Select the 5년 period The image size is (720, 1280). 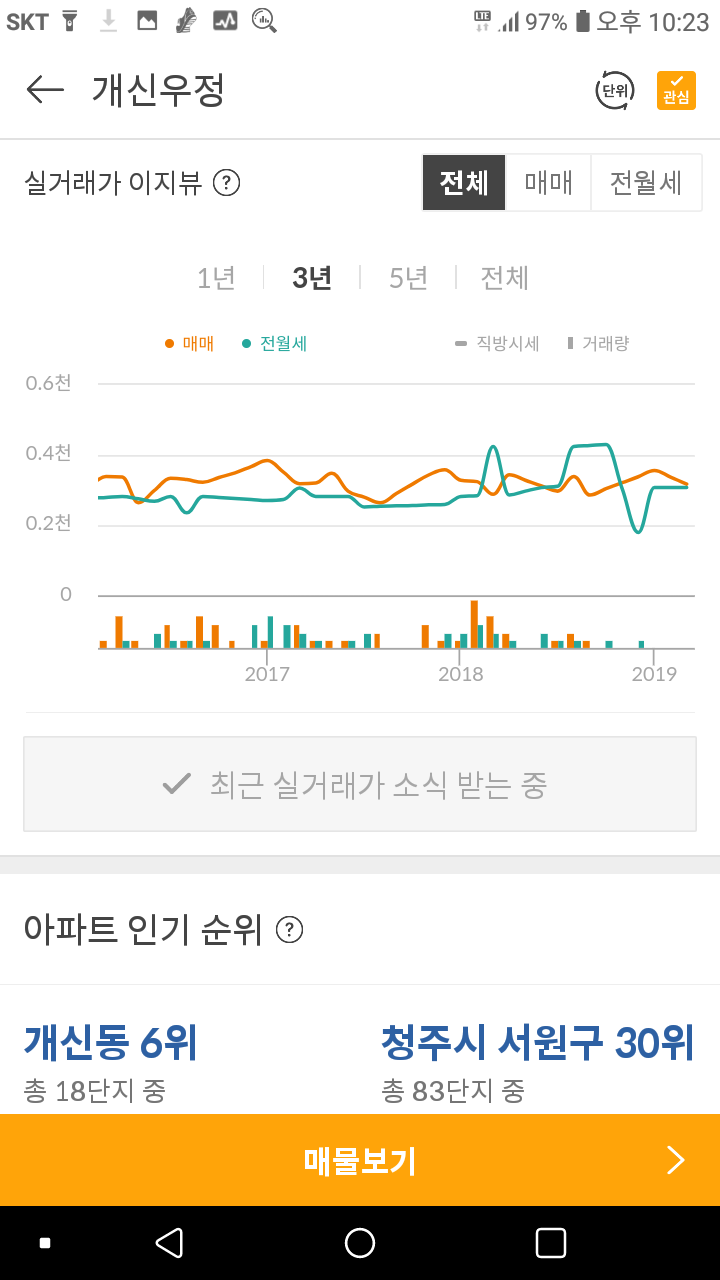[x=408, y=278]
